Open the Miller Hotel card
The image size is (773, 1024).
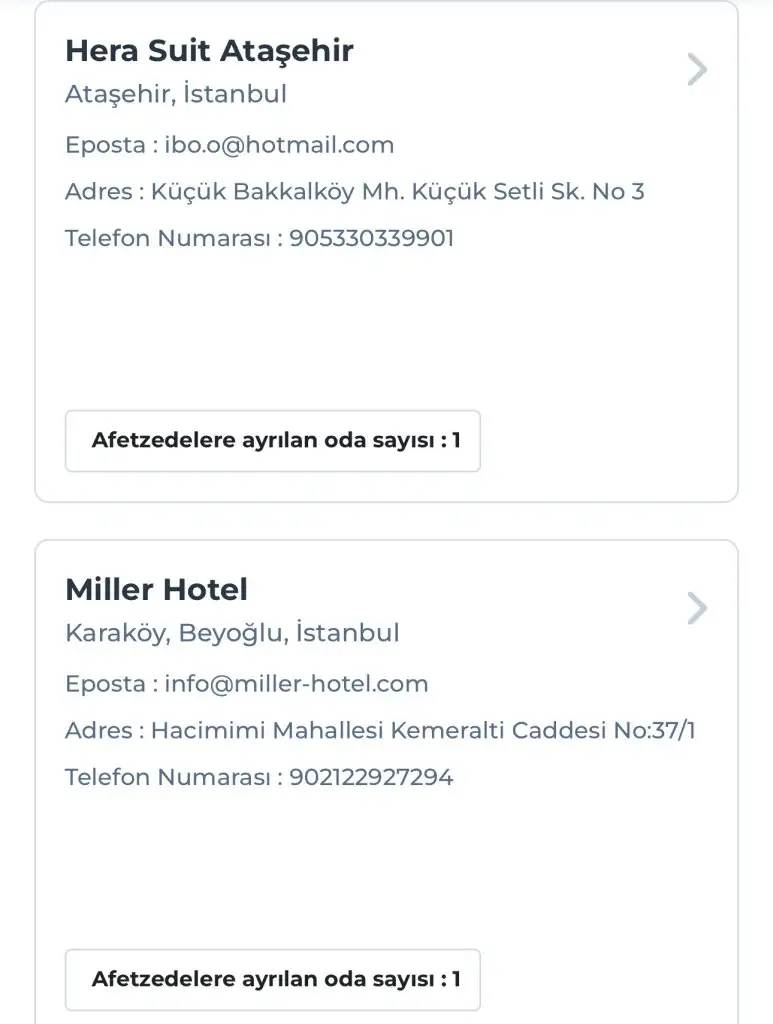157,590
